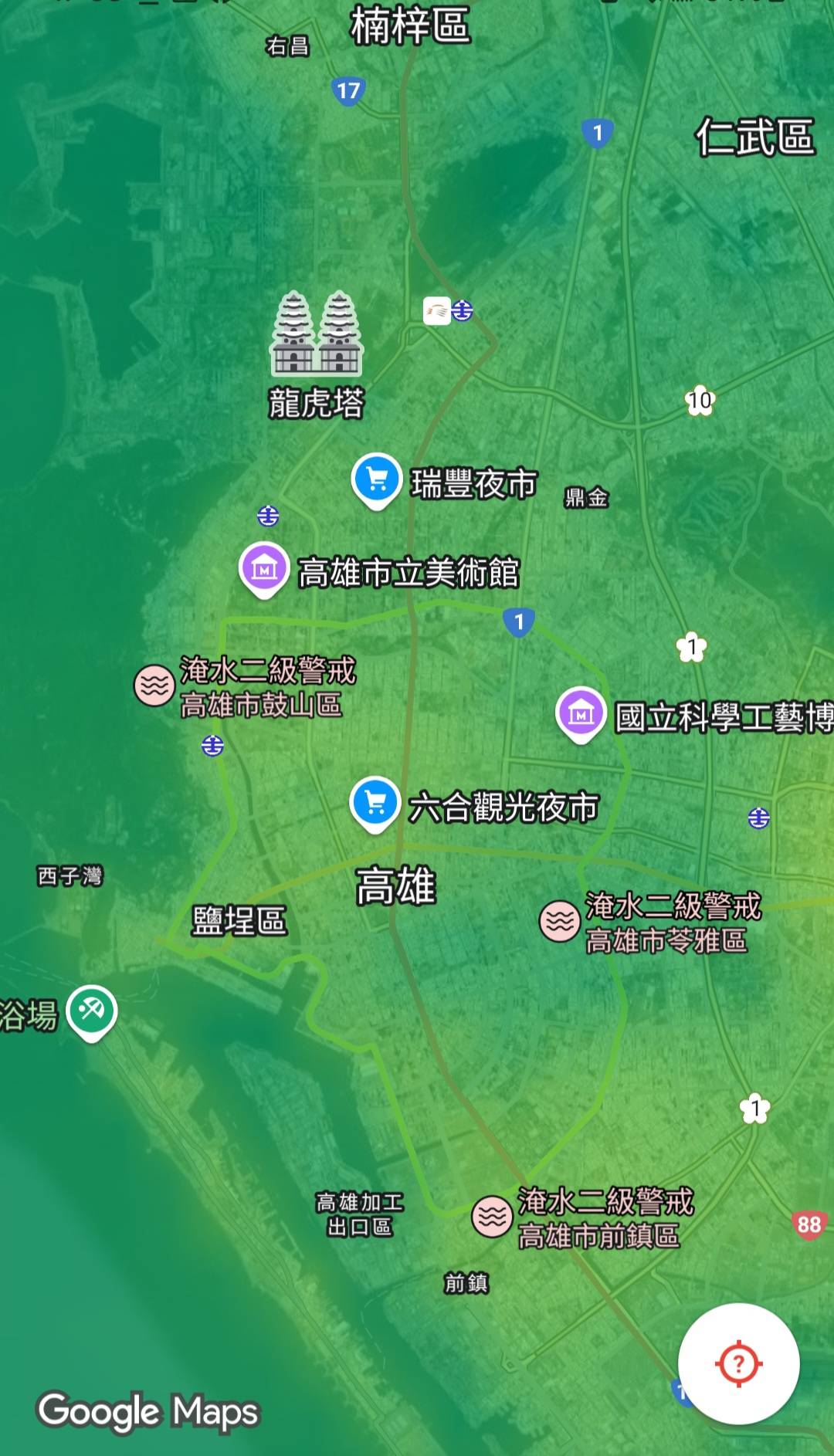The height and width of the screenshot is (1456, 834).
Task: Tap the my-location floating button
Action: coord(738,1363)
